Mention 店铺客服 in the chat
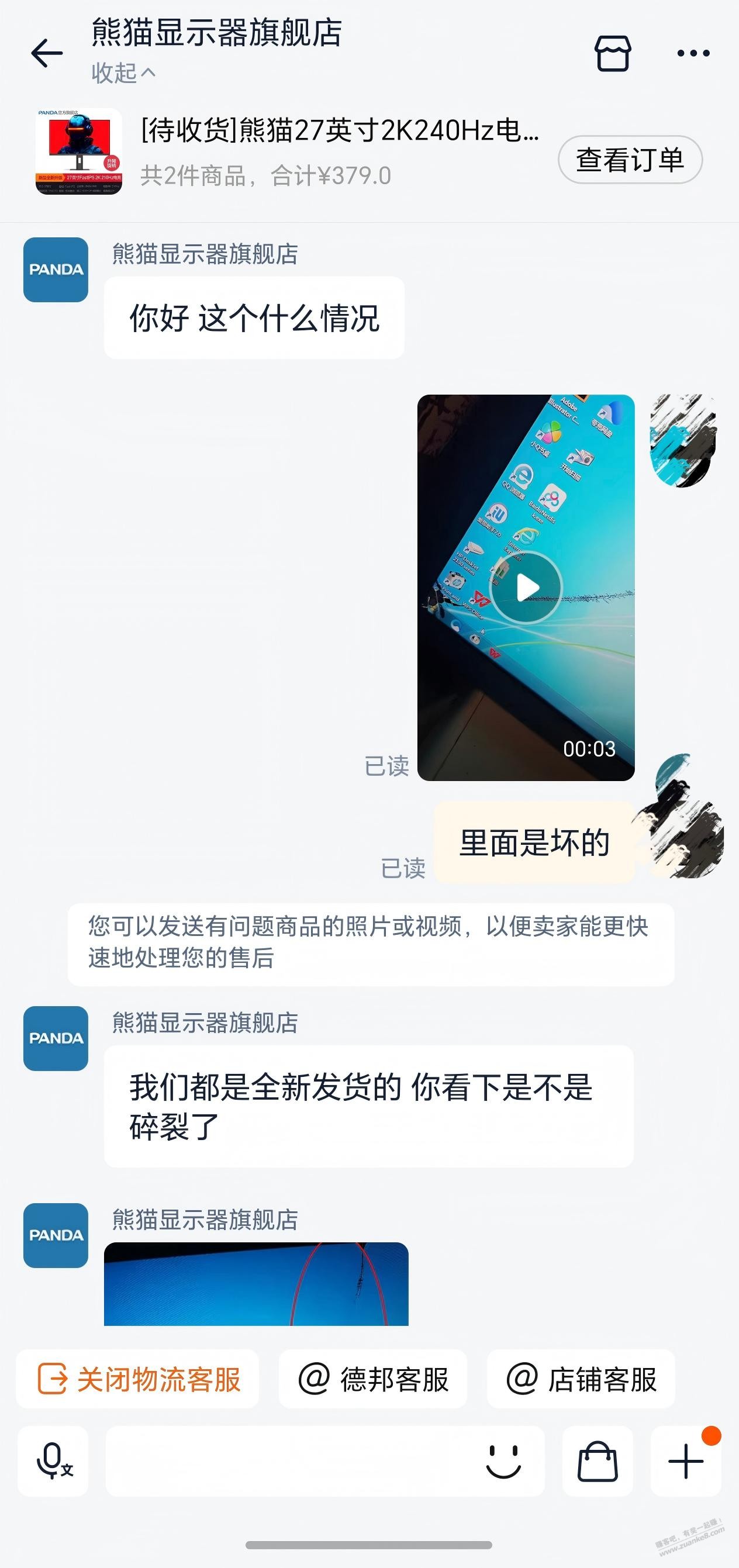 [581, 1379]
